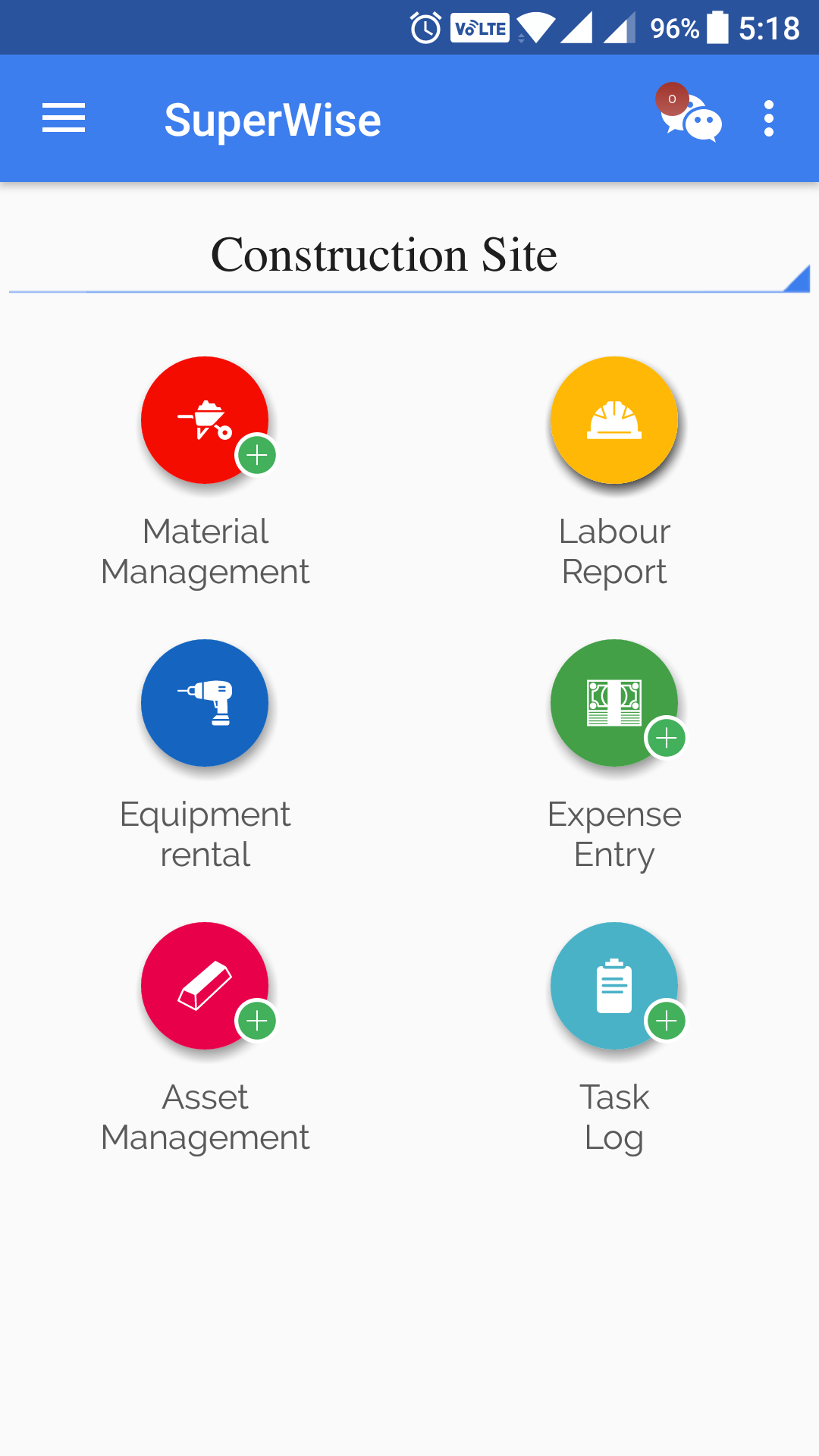Image resolution: width=819 pixels, height=1456 pixels.
Task: Open Material Management
Action: pos(205,420)
